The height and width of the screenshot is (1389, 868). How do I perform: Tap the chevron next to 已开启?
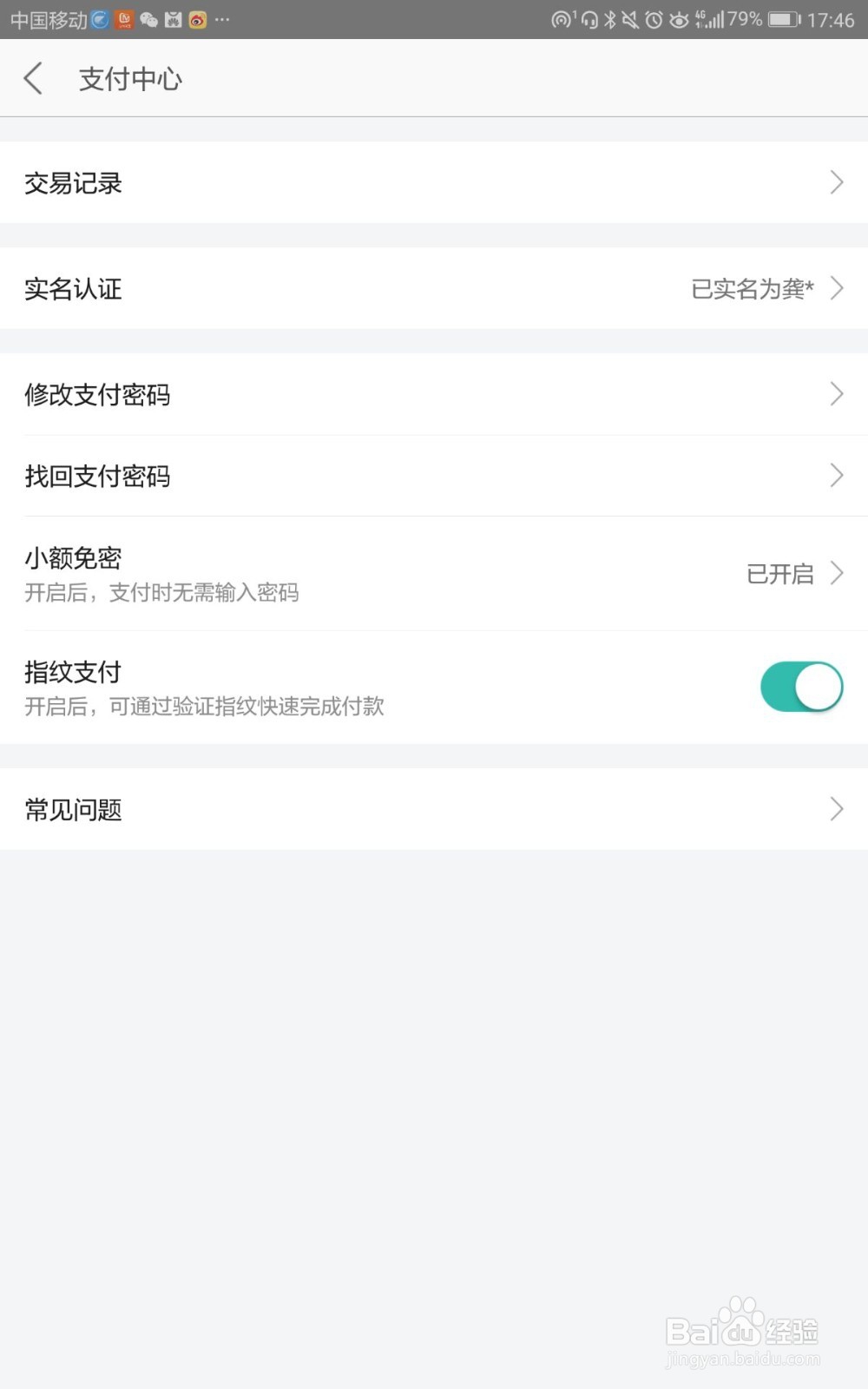pos(836,573)
